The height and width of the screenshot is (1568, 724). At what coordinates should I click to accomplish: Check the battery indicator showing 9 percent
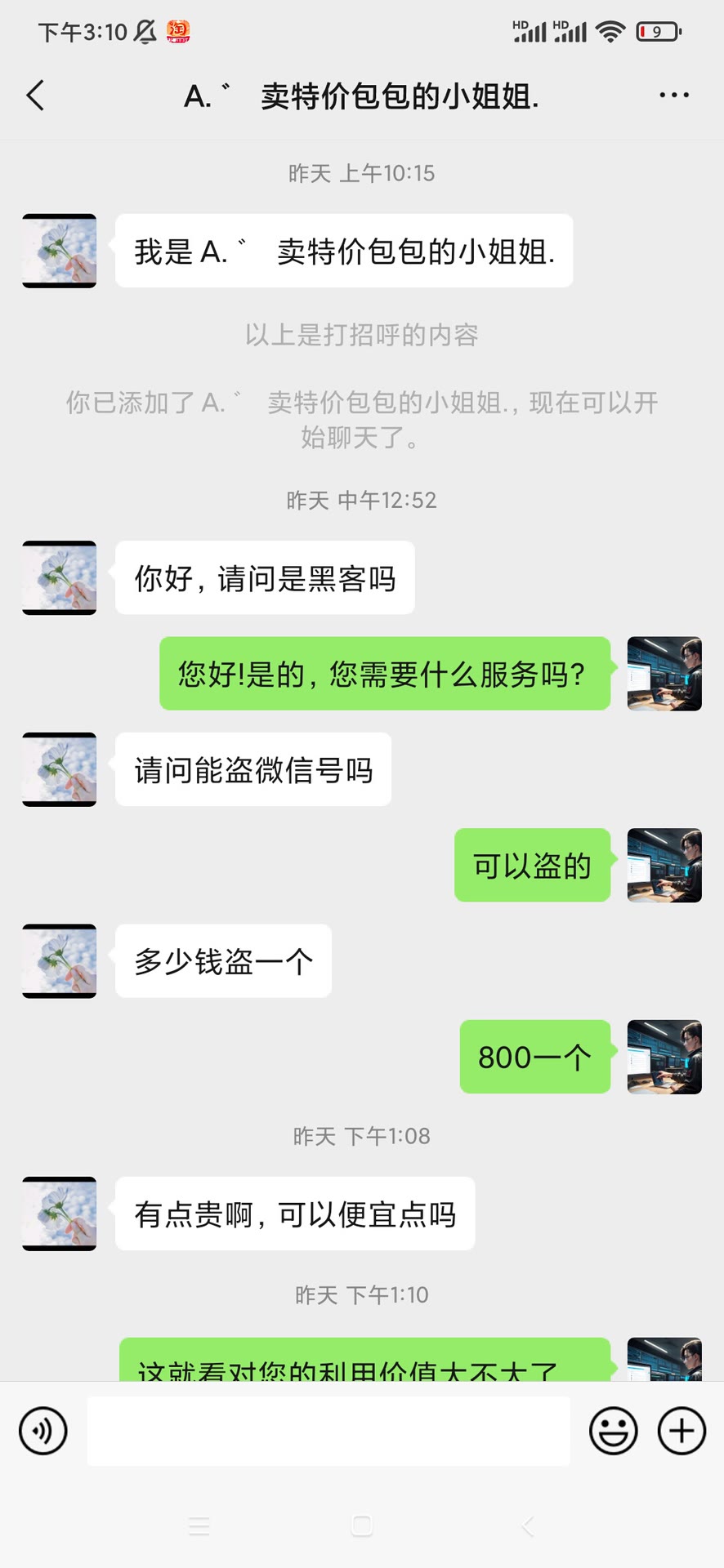click(659, 31)
